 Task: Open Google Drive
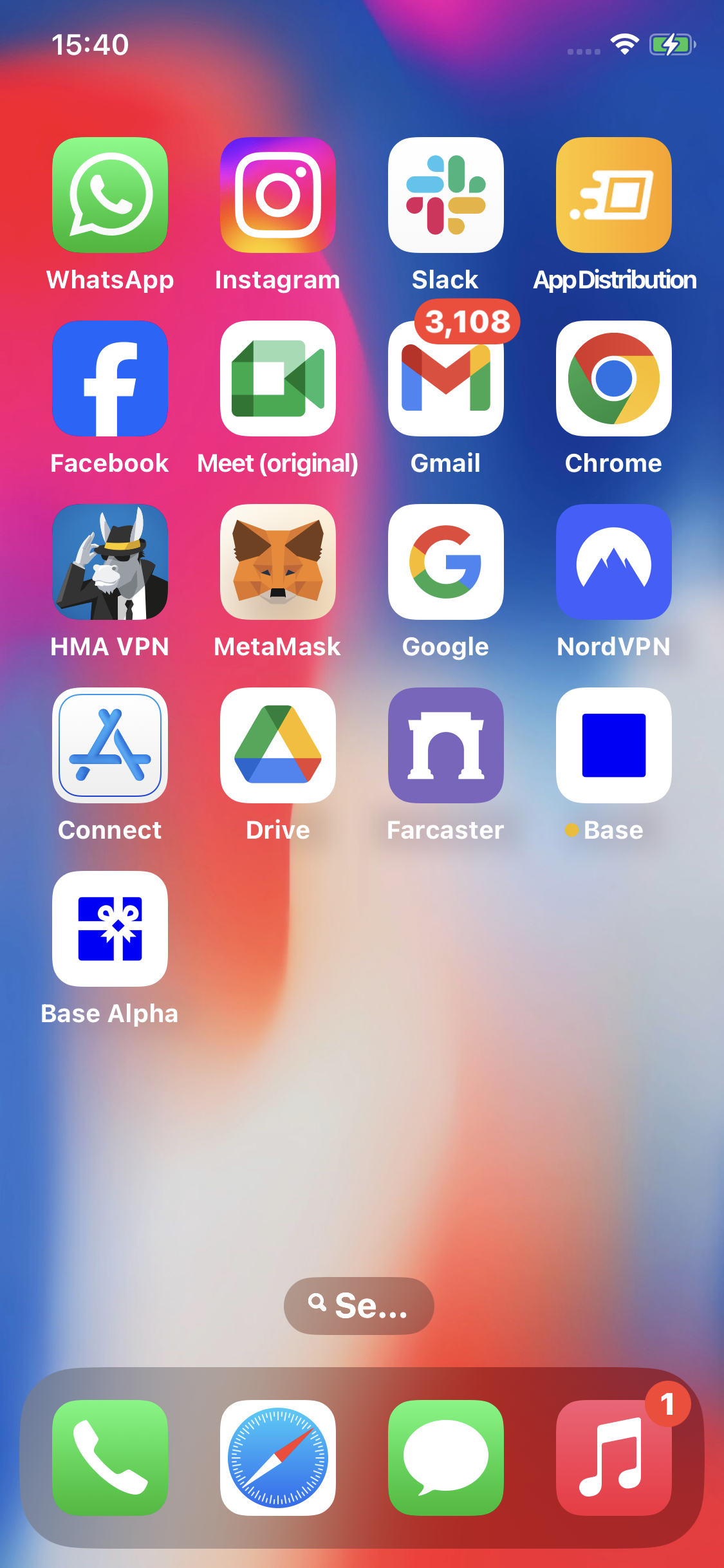coord(278,745)
